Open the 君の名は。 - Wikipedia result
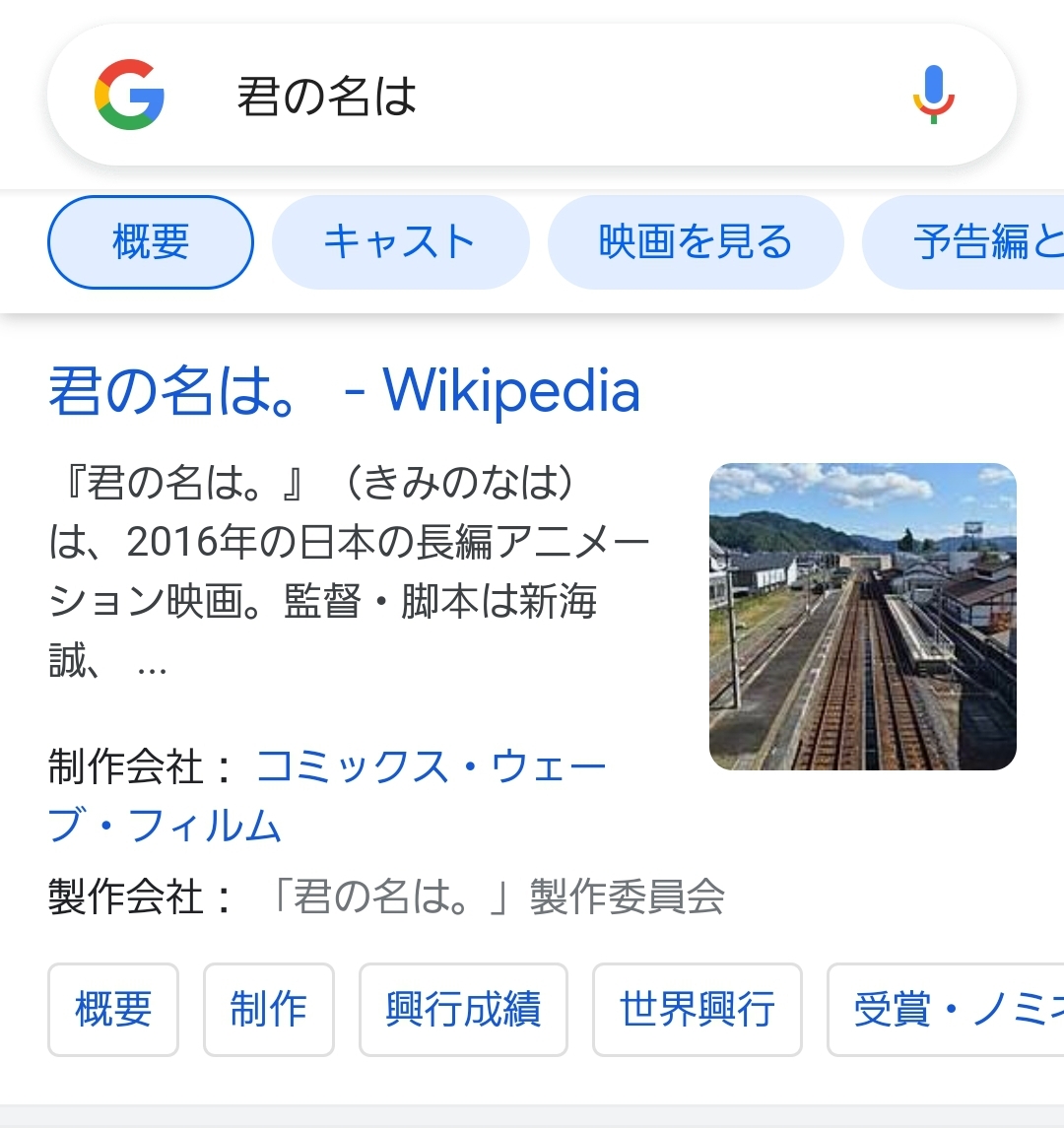 point(345,390)
